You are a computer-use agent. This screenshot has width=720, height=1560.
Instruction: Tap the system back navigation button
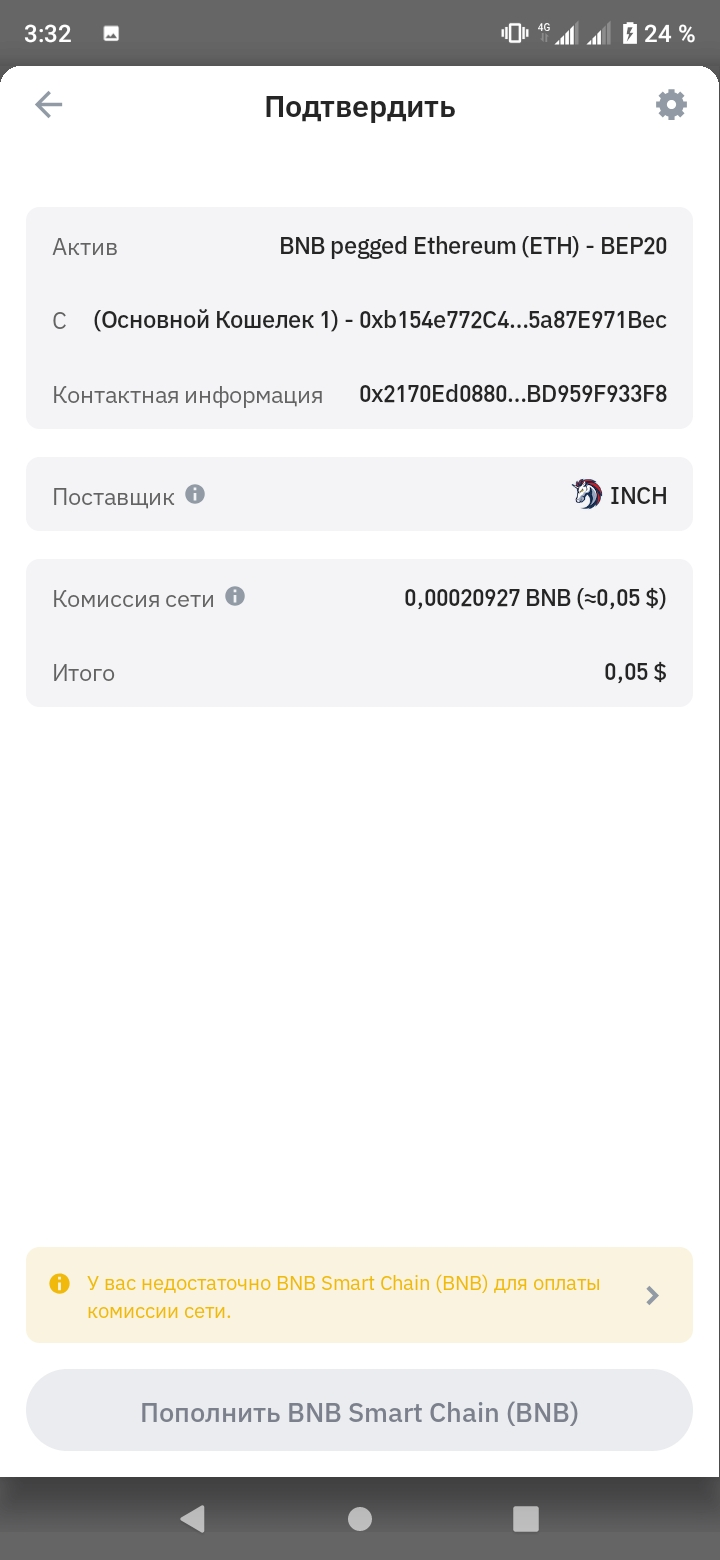click(192, 1518)
